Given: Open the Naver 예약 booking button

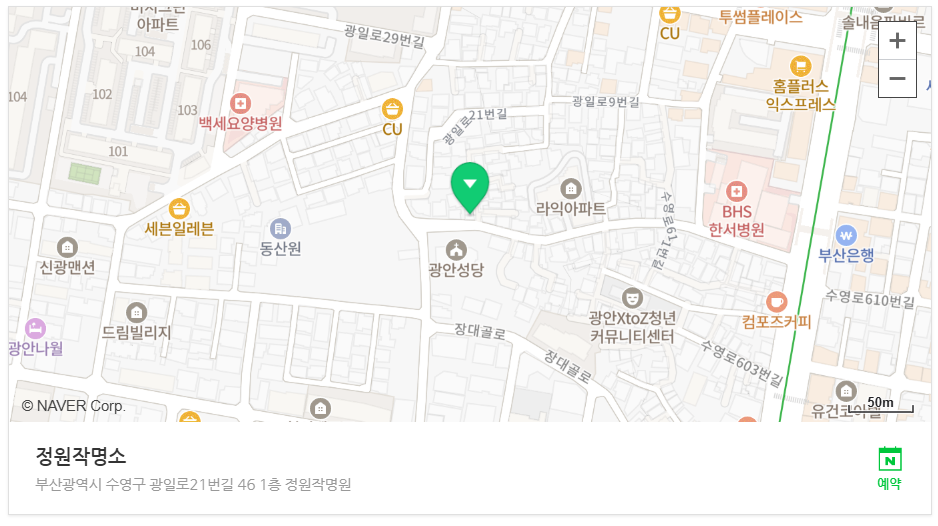Looking at the screenshot, I should coord(890,469).
